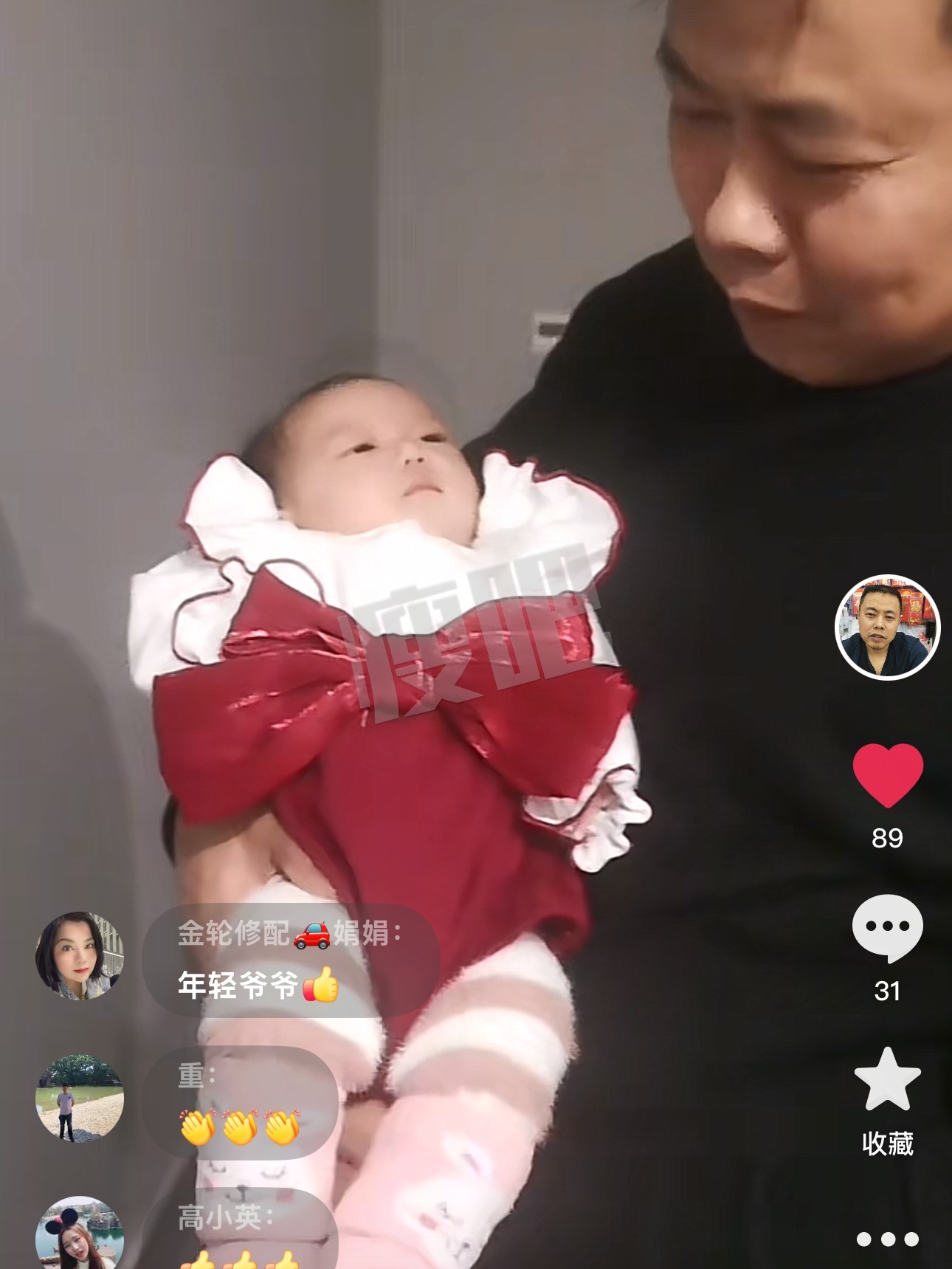Tap the 年轻爷爷 comment bubble
Screen dimensions: 952x1269
coord(291,961)
